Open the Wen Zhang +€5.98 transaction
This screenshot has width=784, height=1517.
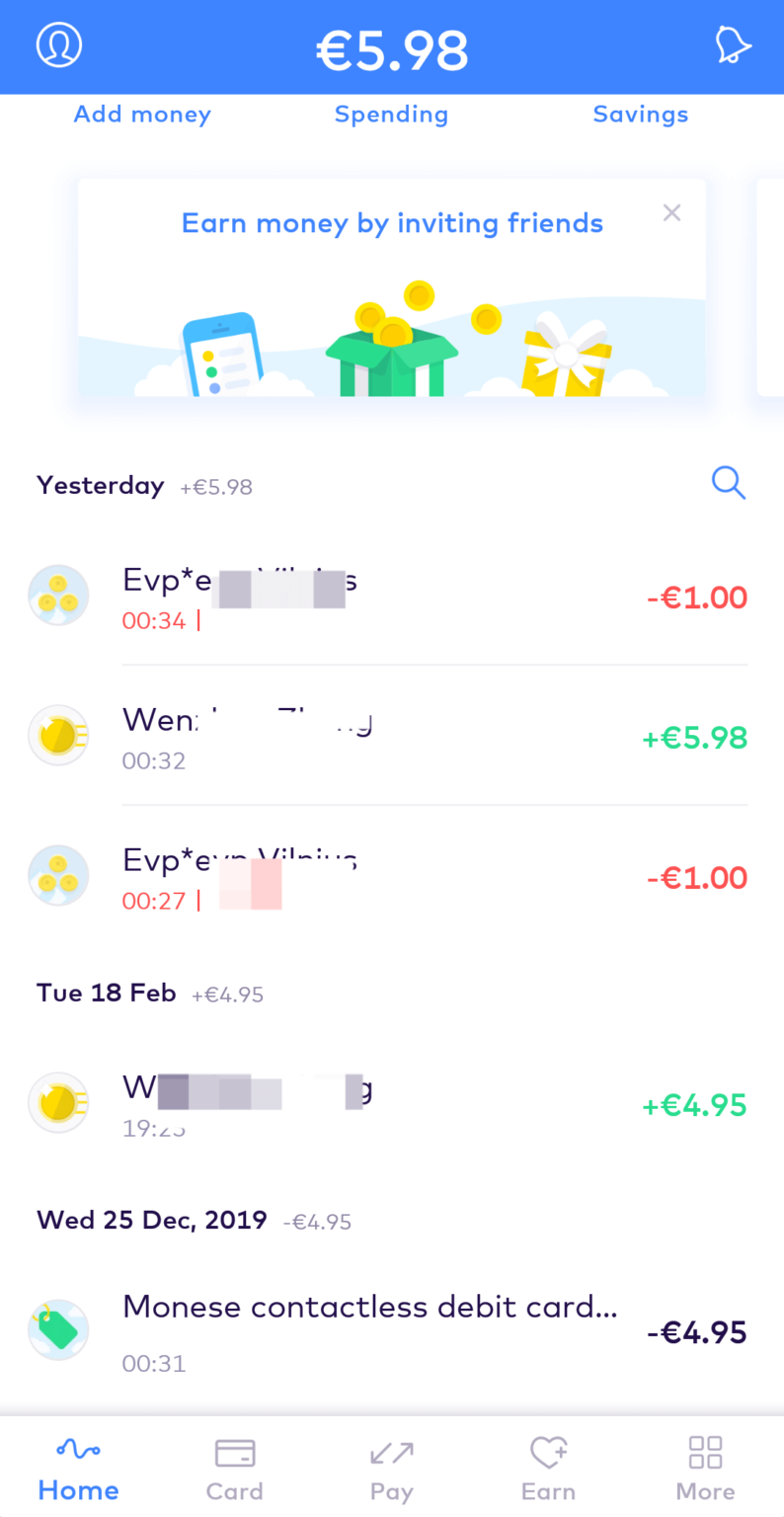(395, 735)
